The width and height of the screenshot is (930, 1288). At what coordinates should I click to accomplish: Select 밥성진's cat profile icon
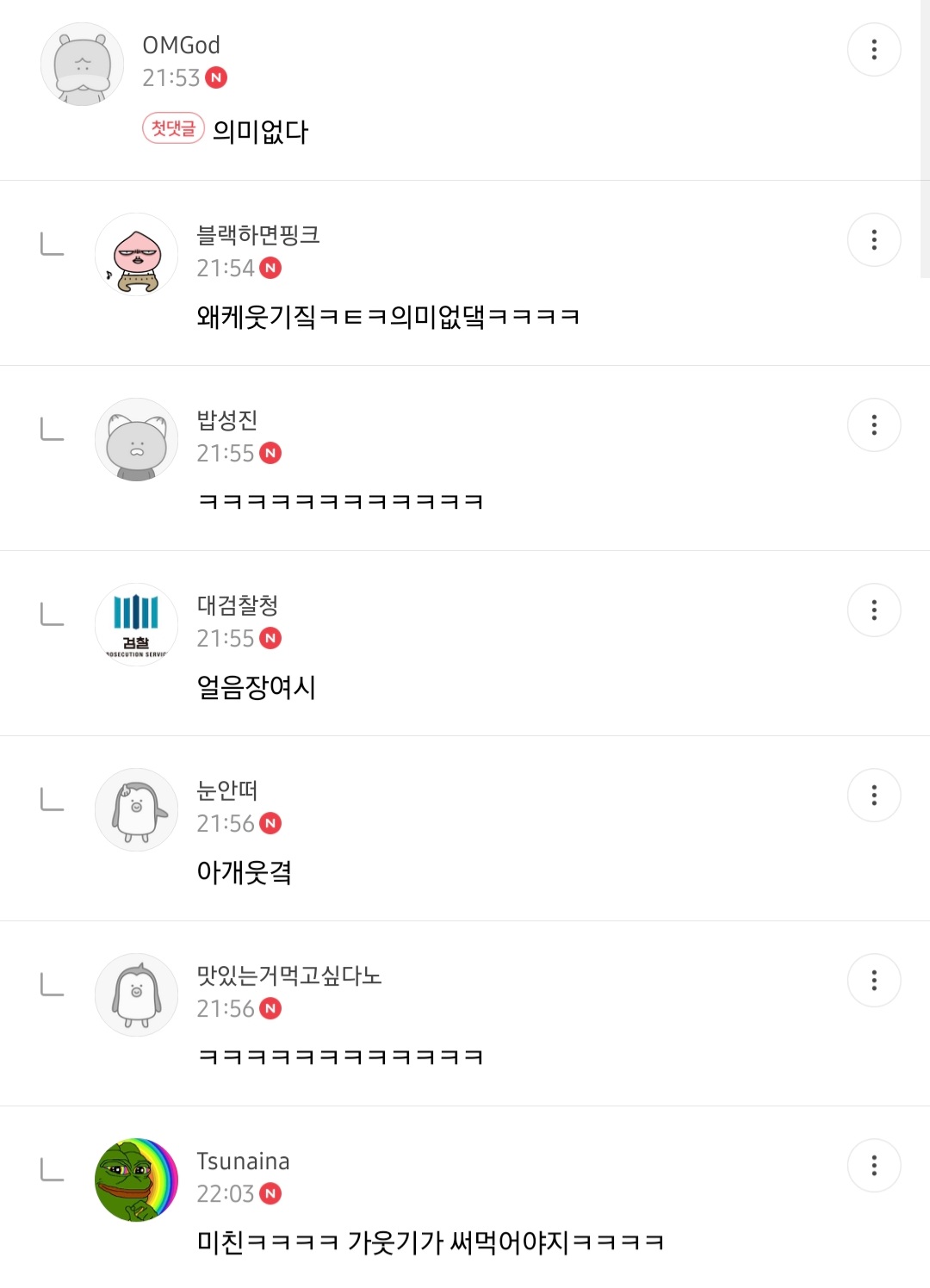[x=136, y=439]
